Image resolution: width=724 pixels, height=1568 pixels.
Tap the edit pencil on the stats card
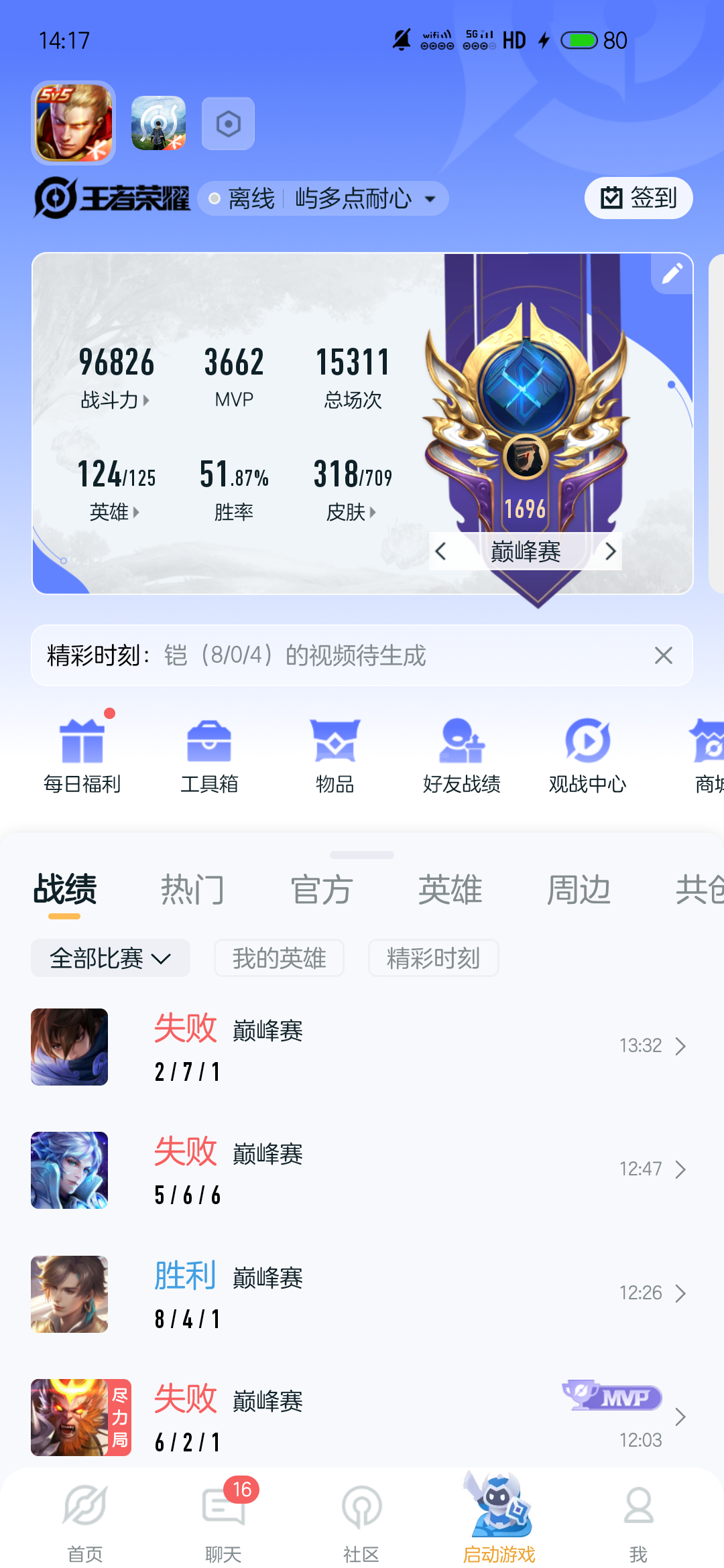coord(672,273)
